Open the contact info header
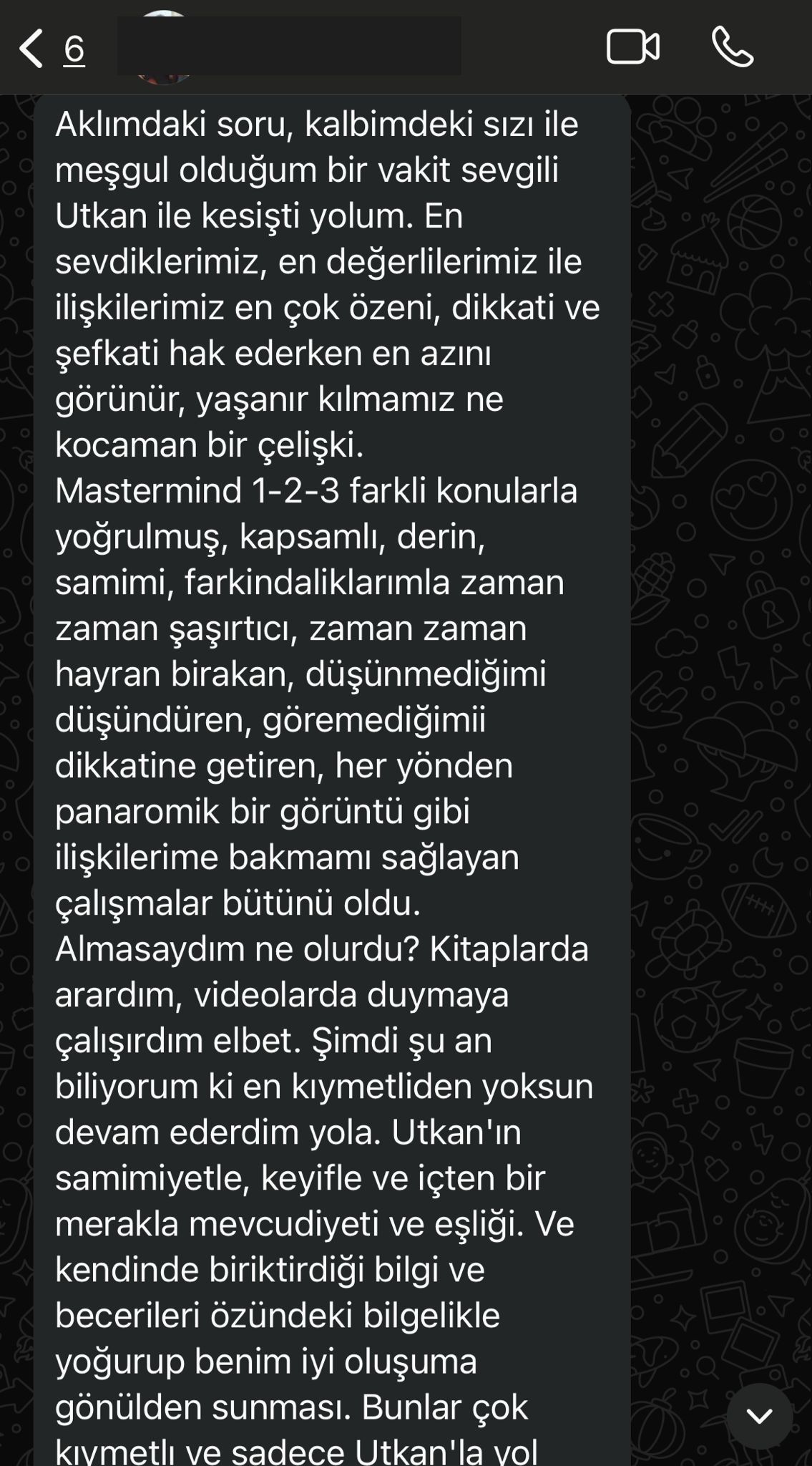812x1466 pixels. click(289, 47)
